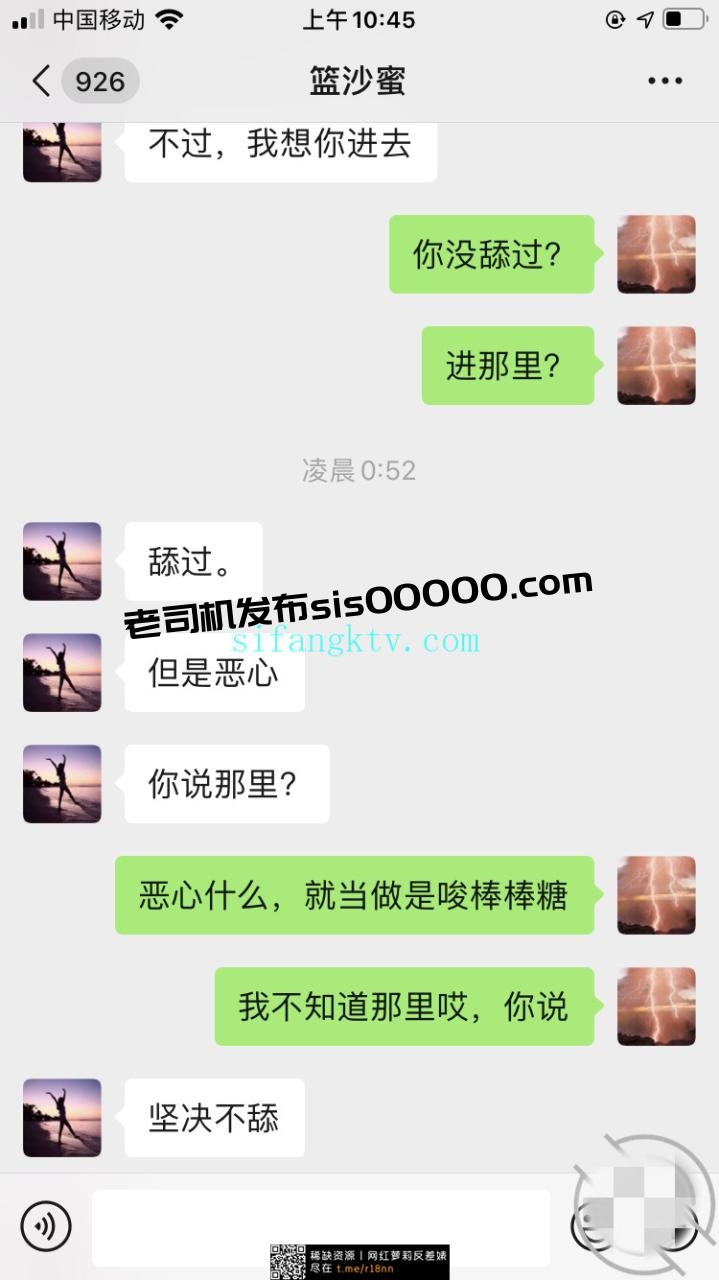Focus the message text field
719x1280 pixels.
coord(320,1224)
